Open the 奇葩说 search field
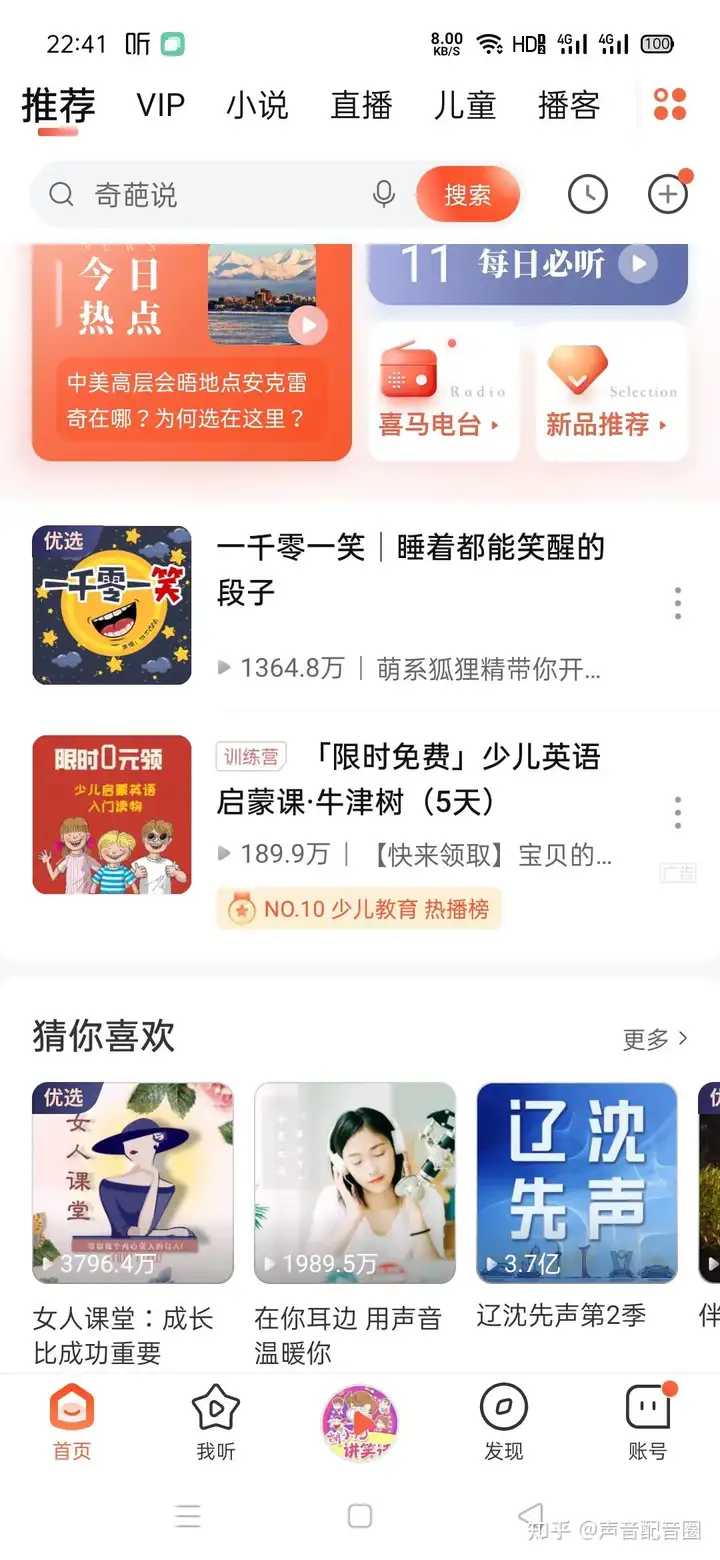 coord(220,194)
